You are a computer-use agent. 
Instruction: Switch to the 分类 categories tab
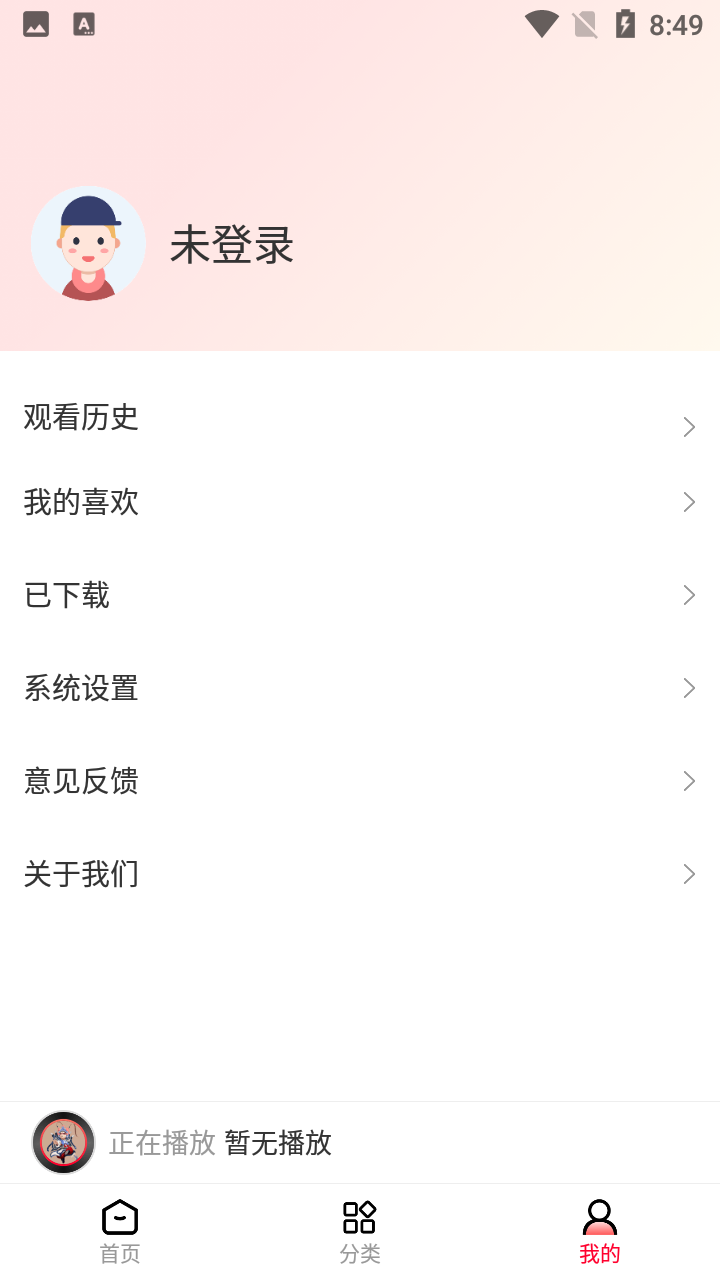[x=360, y=1232]
